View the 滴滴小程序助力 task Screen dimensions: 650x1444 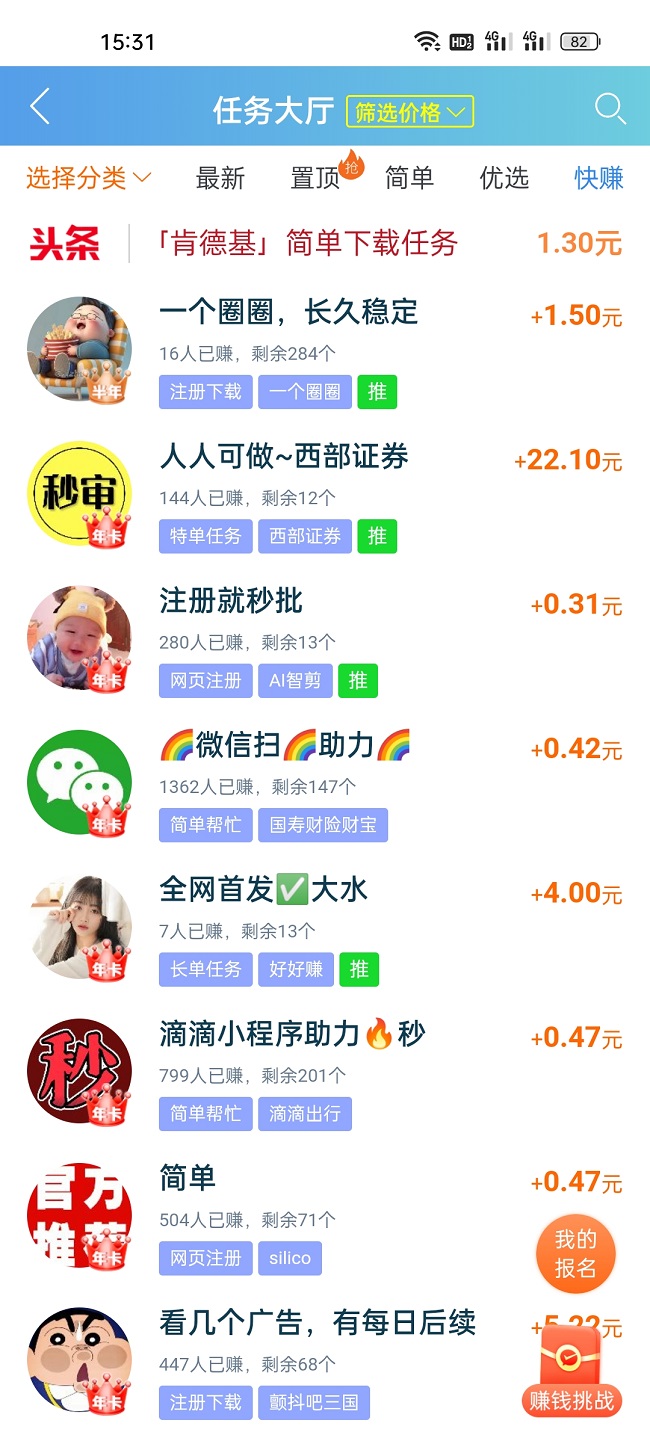[x=292, y=1034]
